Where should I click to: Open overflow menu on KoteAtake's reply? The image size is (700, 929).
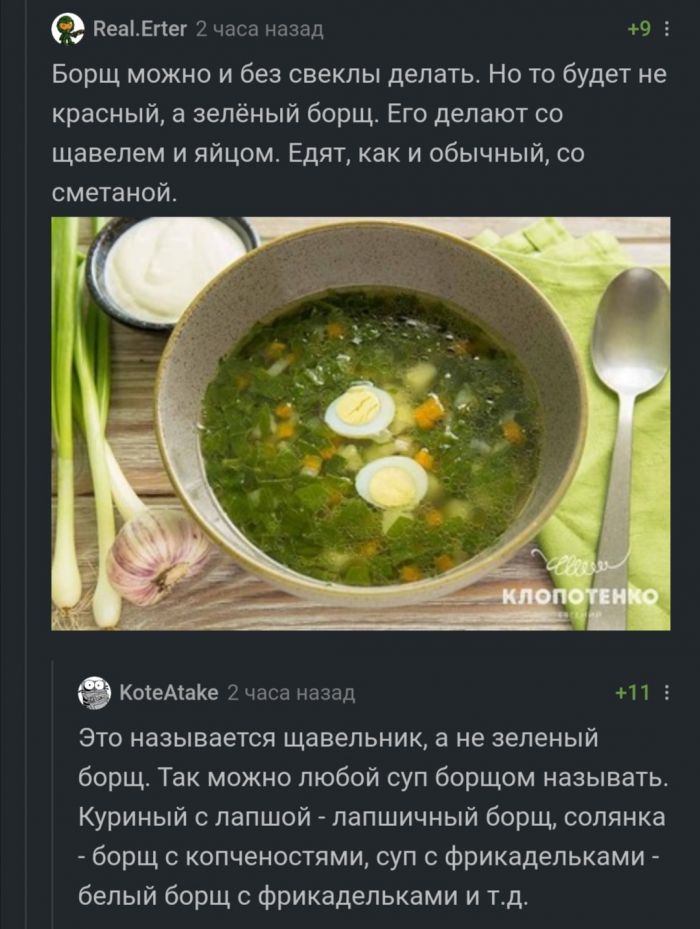pos(668,692)
